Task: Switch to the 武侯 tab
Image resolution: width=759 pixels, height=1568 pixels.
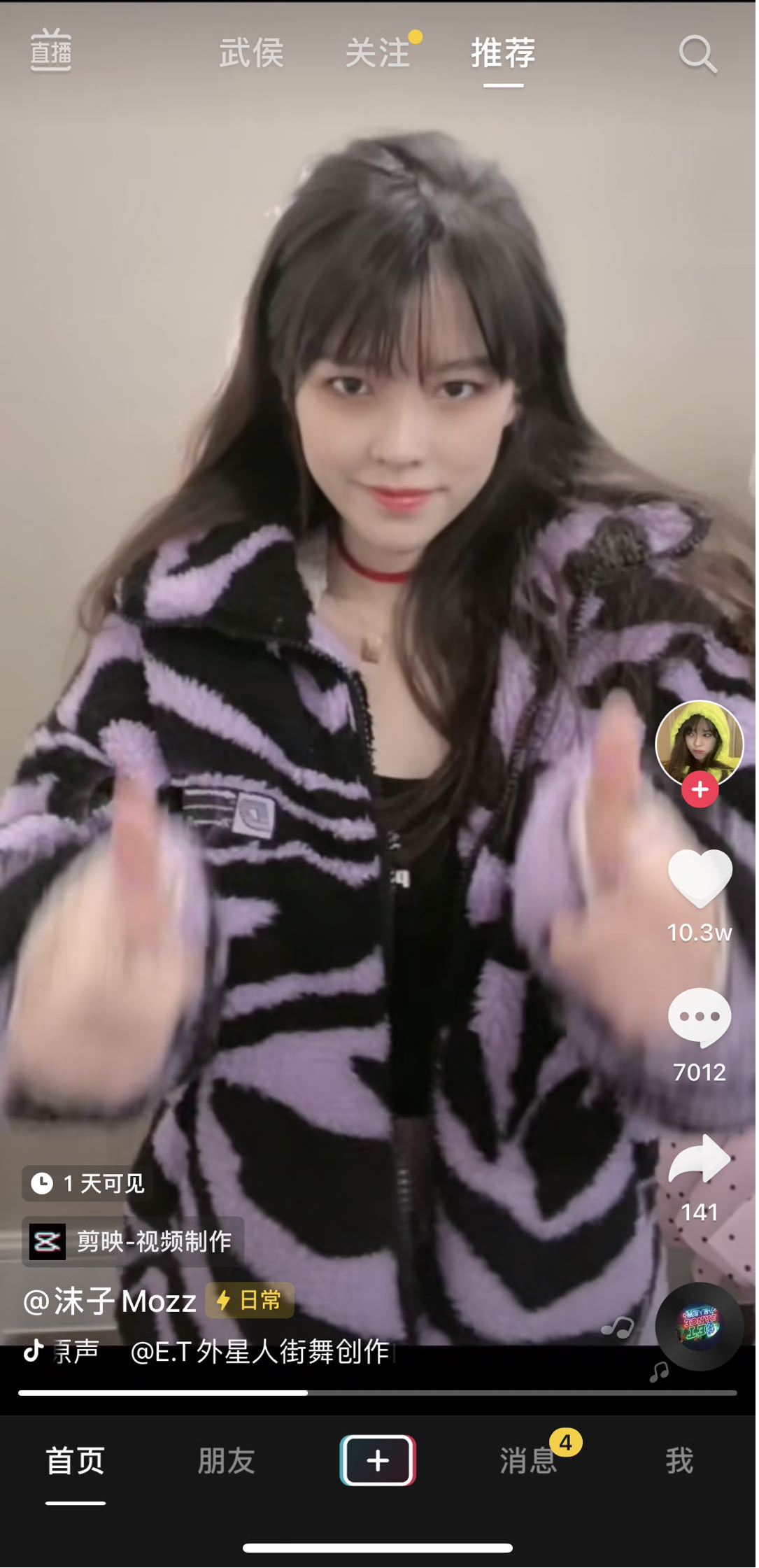Action: pos(251,53)
